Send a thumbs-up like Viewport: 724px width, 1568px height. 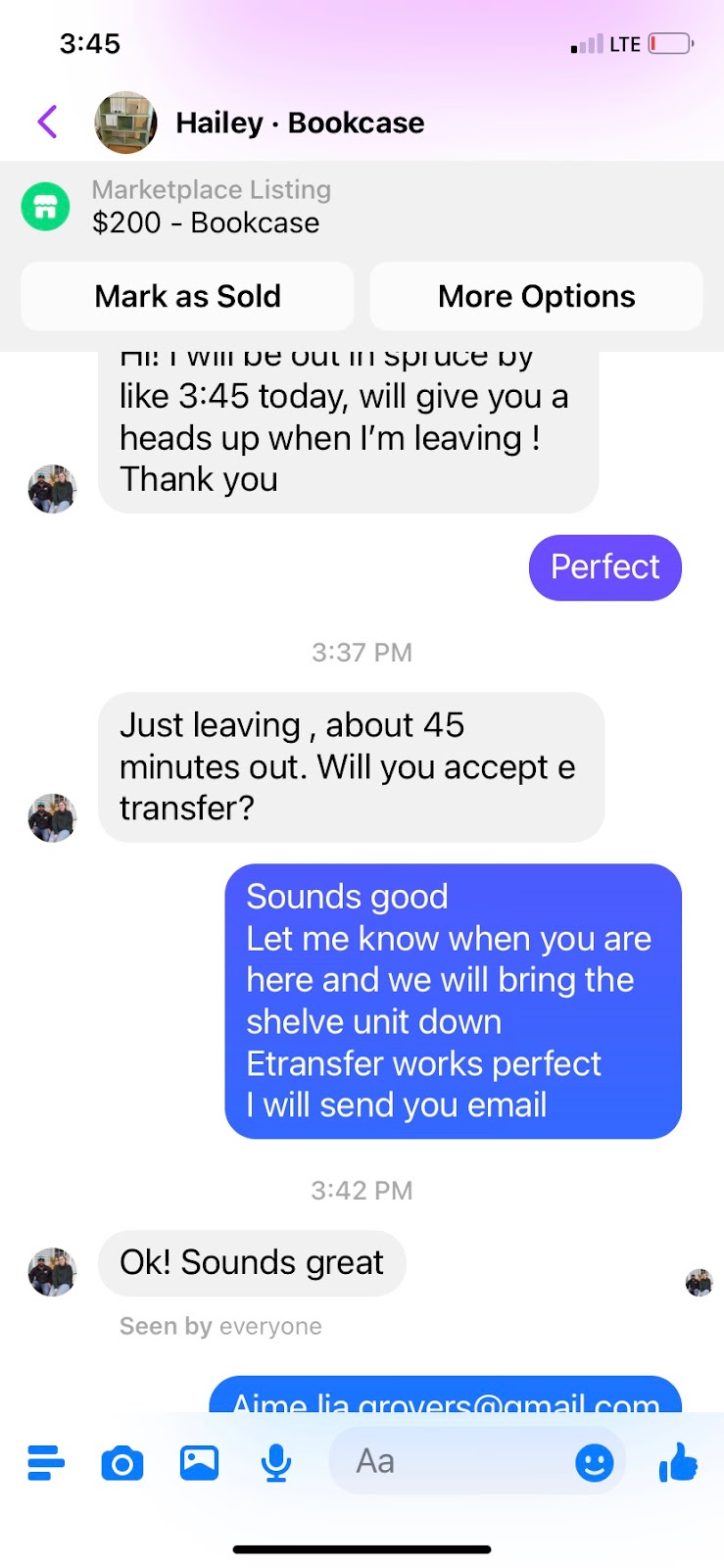pyautogui.click(x=678, y=1462)
